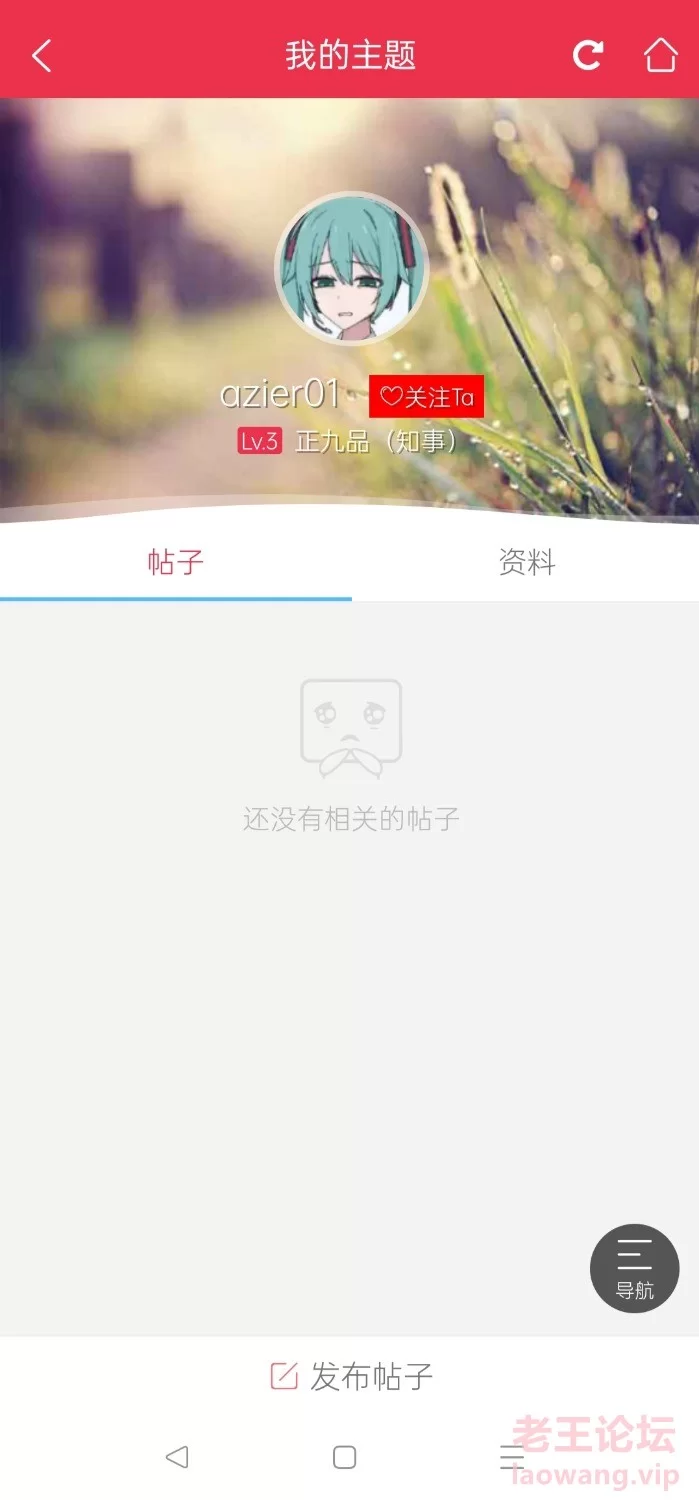Viewport: 699px width, 1500px height.
Task: Switch to the 帖子 tab
Action: click(176, 562)
